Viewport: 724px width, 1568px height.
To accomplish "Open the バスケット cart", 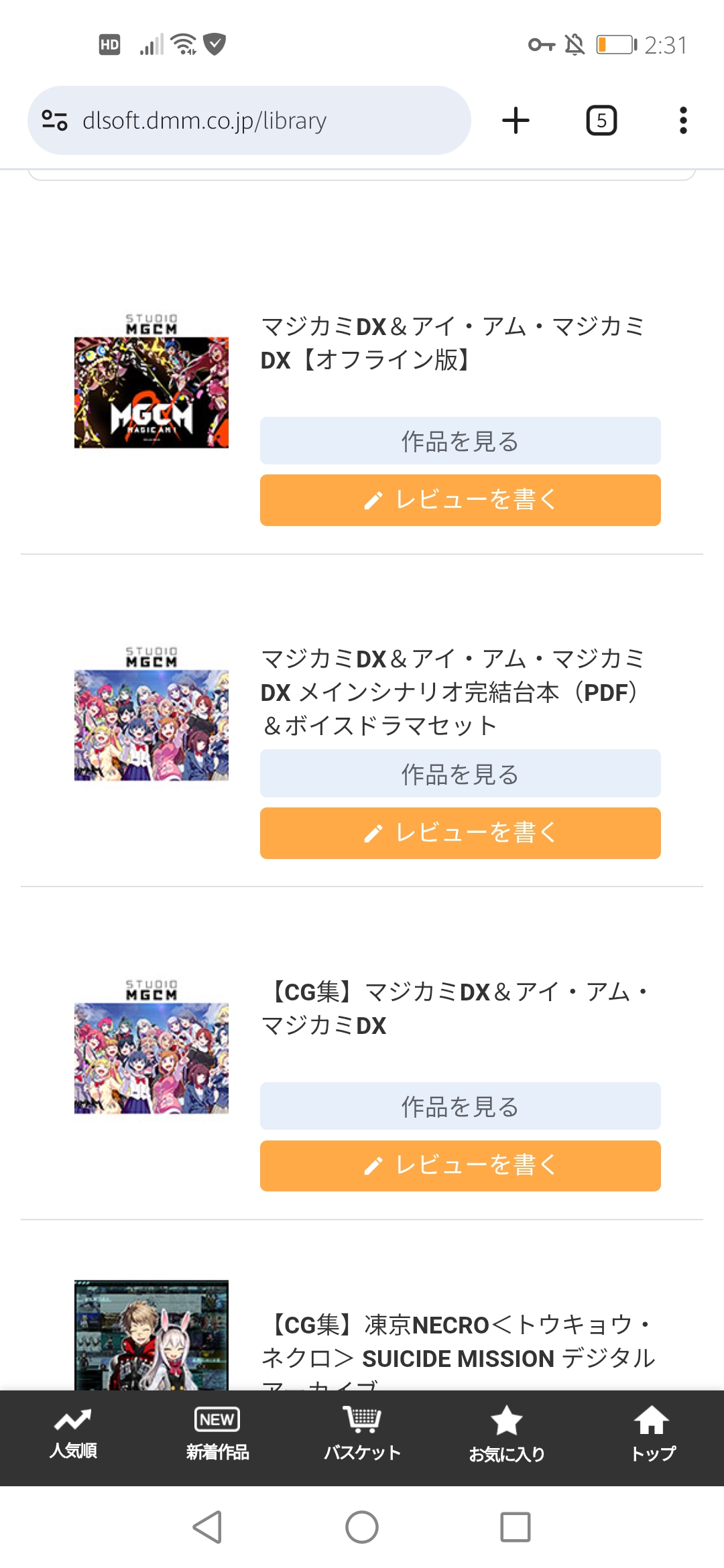I will pyautogui.click(x=362, y=1435).
